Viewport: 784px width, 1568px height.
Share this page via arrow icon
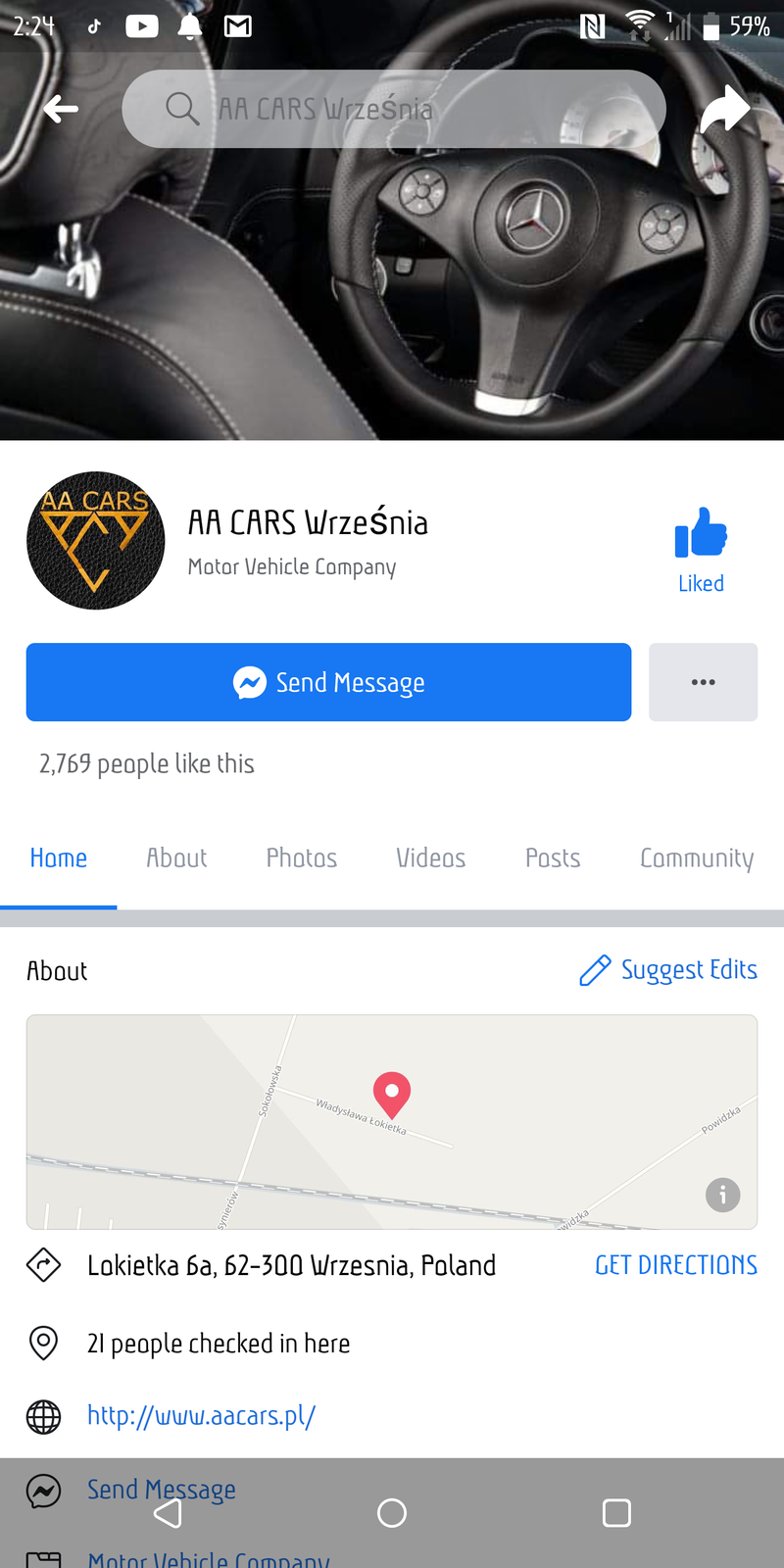(x=724, y=109)
